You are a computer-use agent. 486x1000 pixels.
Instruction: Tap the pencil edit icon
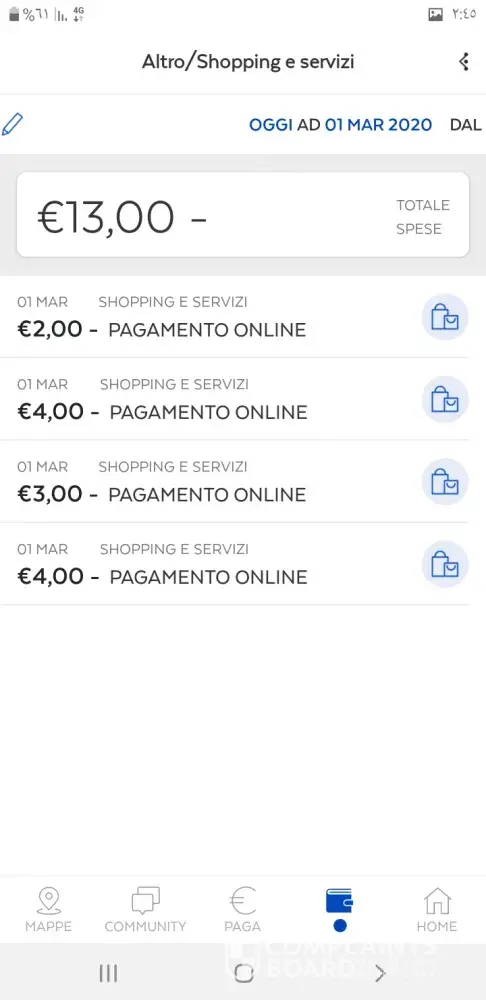coord(13,124)
